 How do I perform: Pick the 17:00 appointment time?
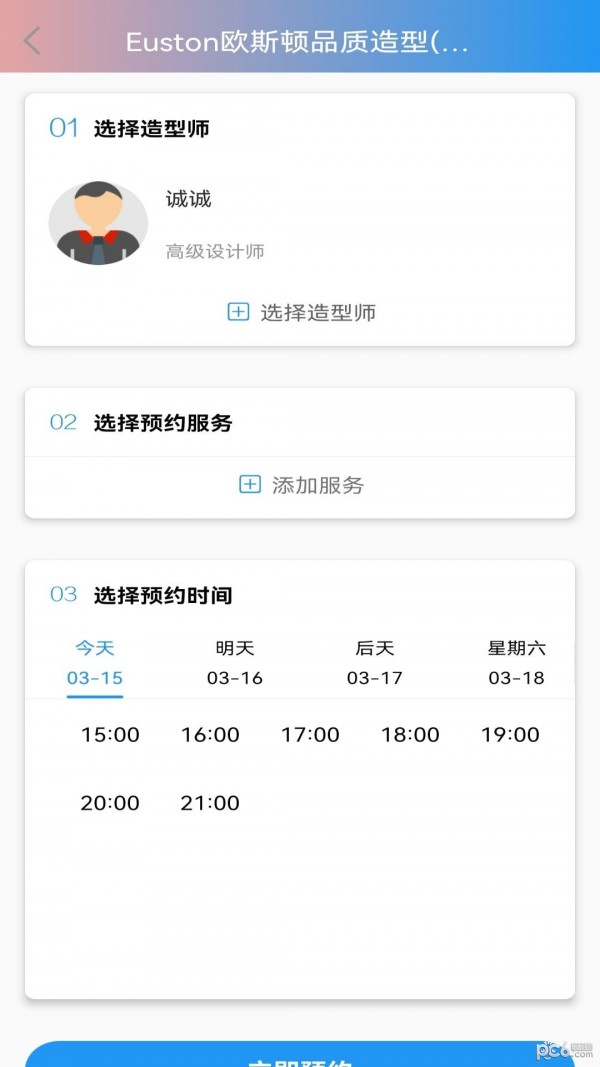pyautogui.click(x=310, y=735)
